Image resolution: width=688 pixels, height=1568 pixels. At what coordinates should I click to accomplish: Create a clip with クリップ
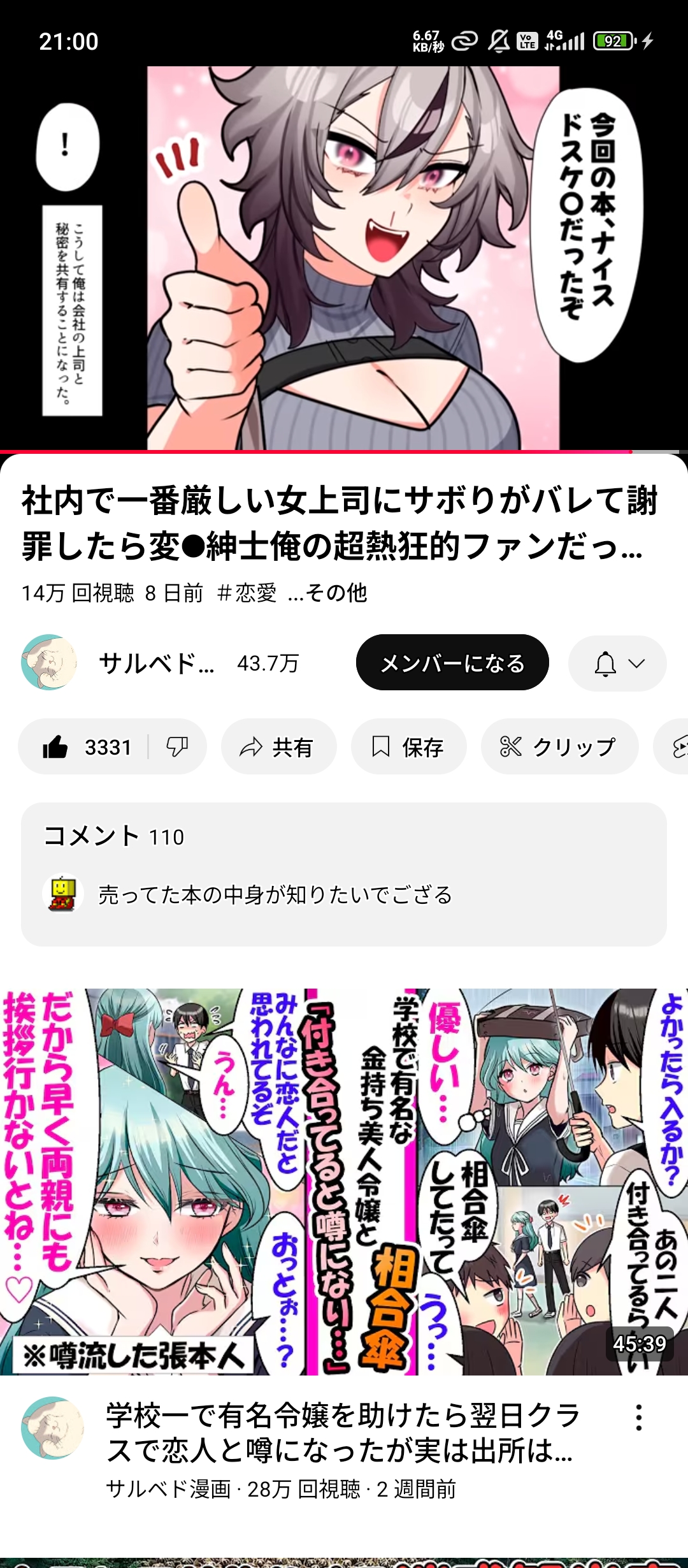click(559, 746)
